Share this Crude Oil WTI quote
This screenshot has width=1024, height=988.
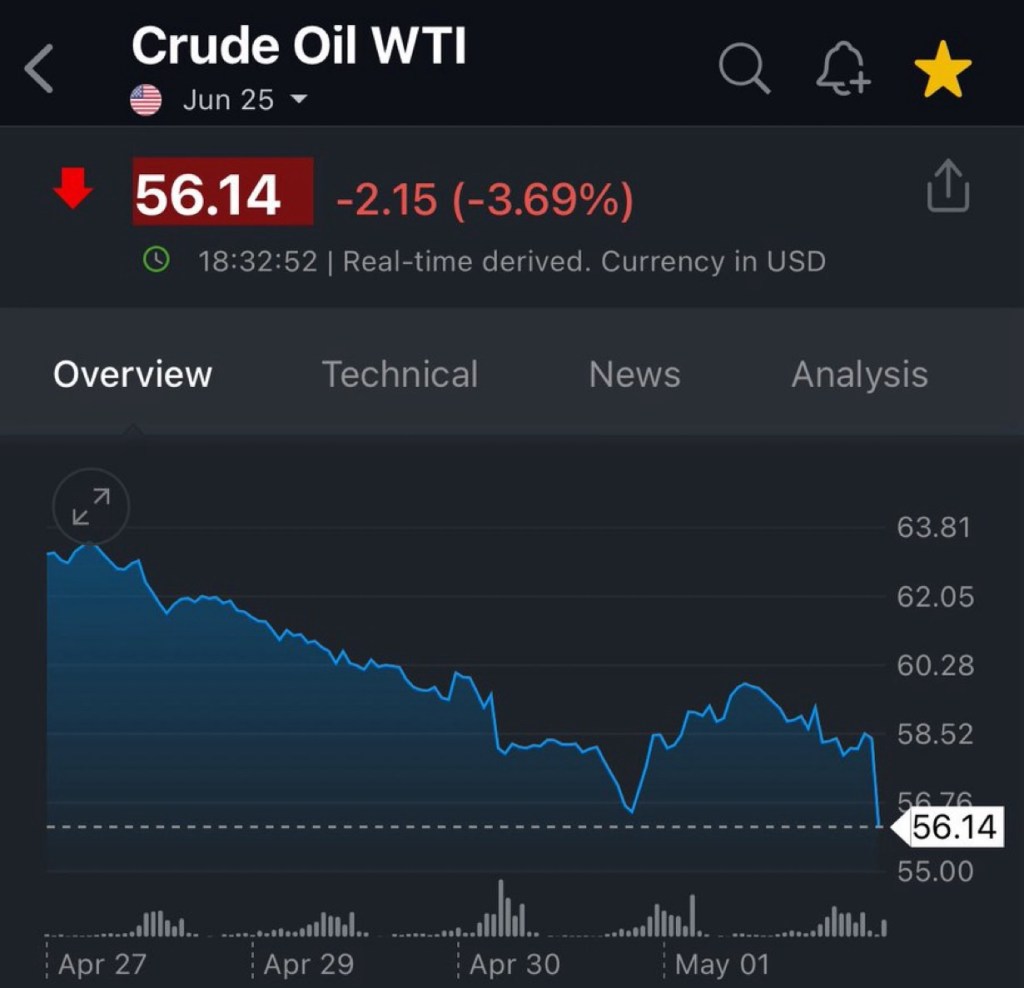click(x=947, y=187)
